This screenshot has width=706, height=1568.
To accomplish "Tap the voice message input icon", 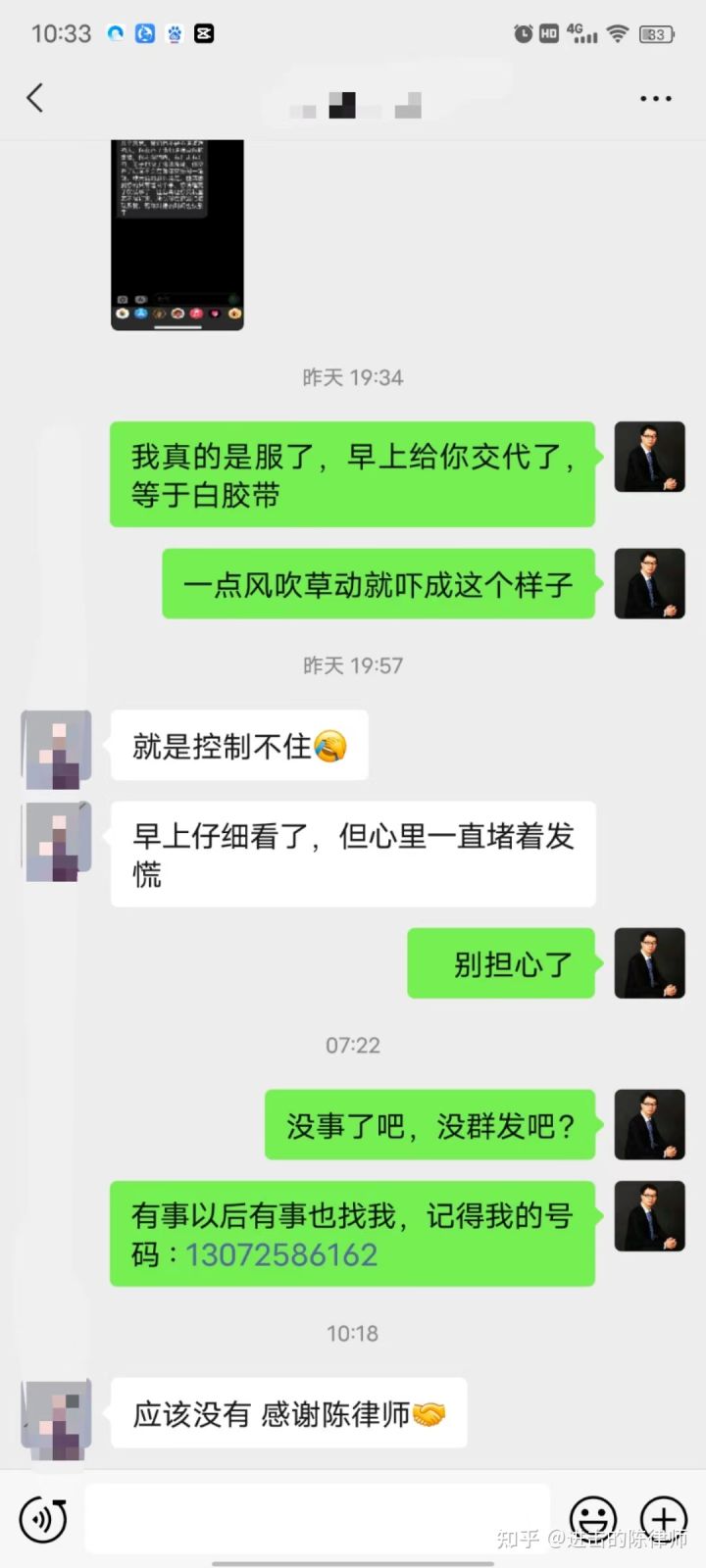I will (43, 1518).
